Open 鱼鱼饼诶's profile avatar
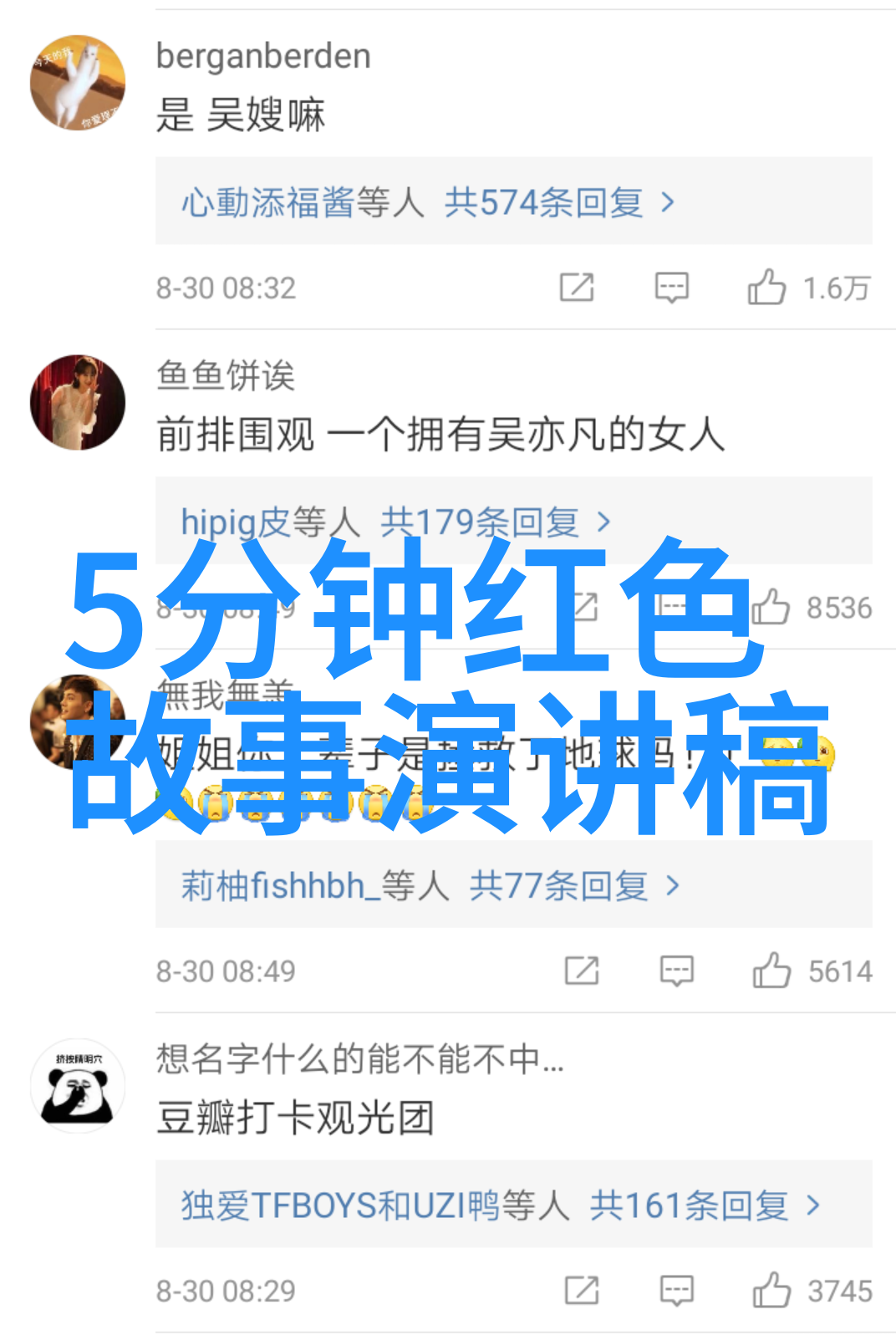This screenshot has height=1335, width=896. pos(78,402)
